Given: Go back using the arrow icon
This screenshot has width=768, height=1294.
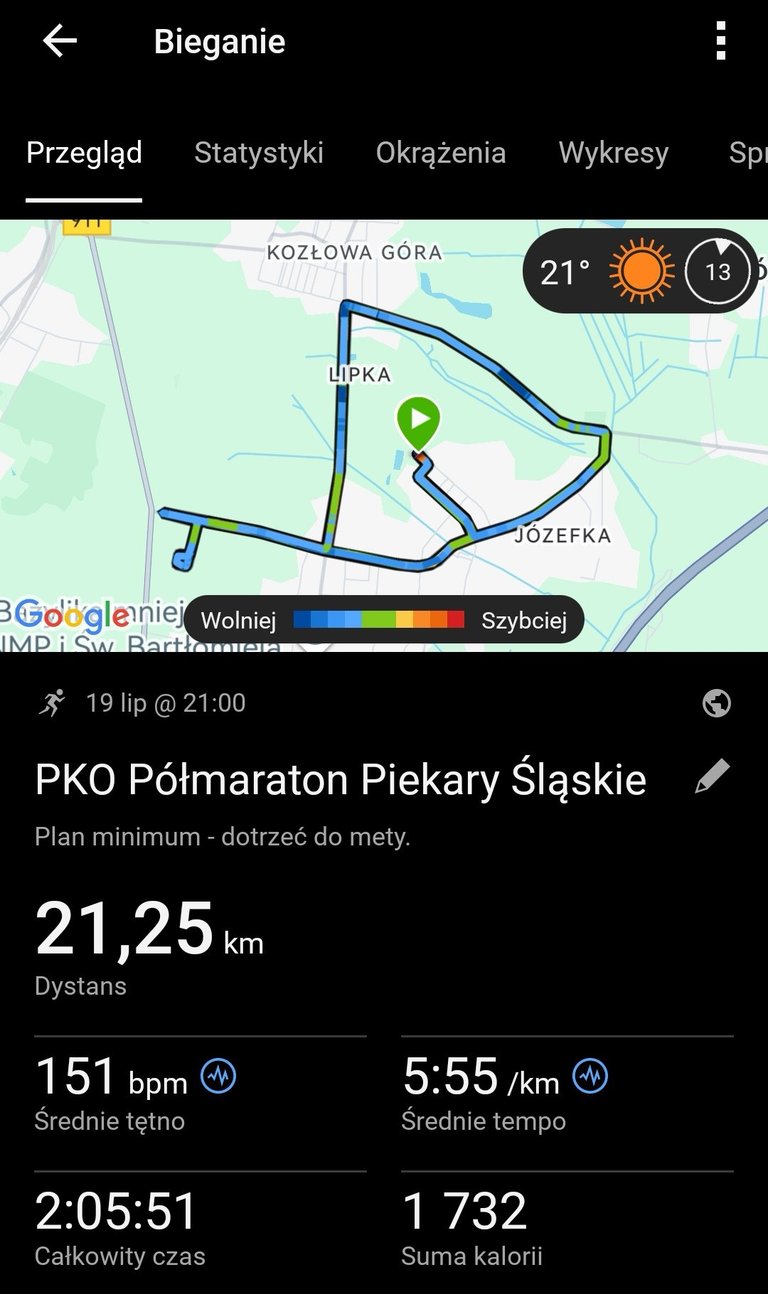Looking at the screenshot, I should (x=60, y=41).
